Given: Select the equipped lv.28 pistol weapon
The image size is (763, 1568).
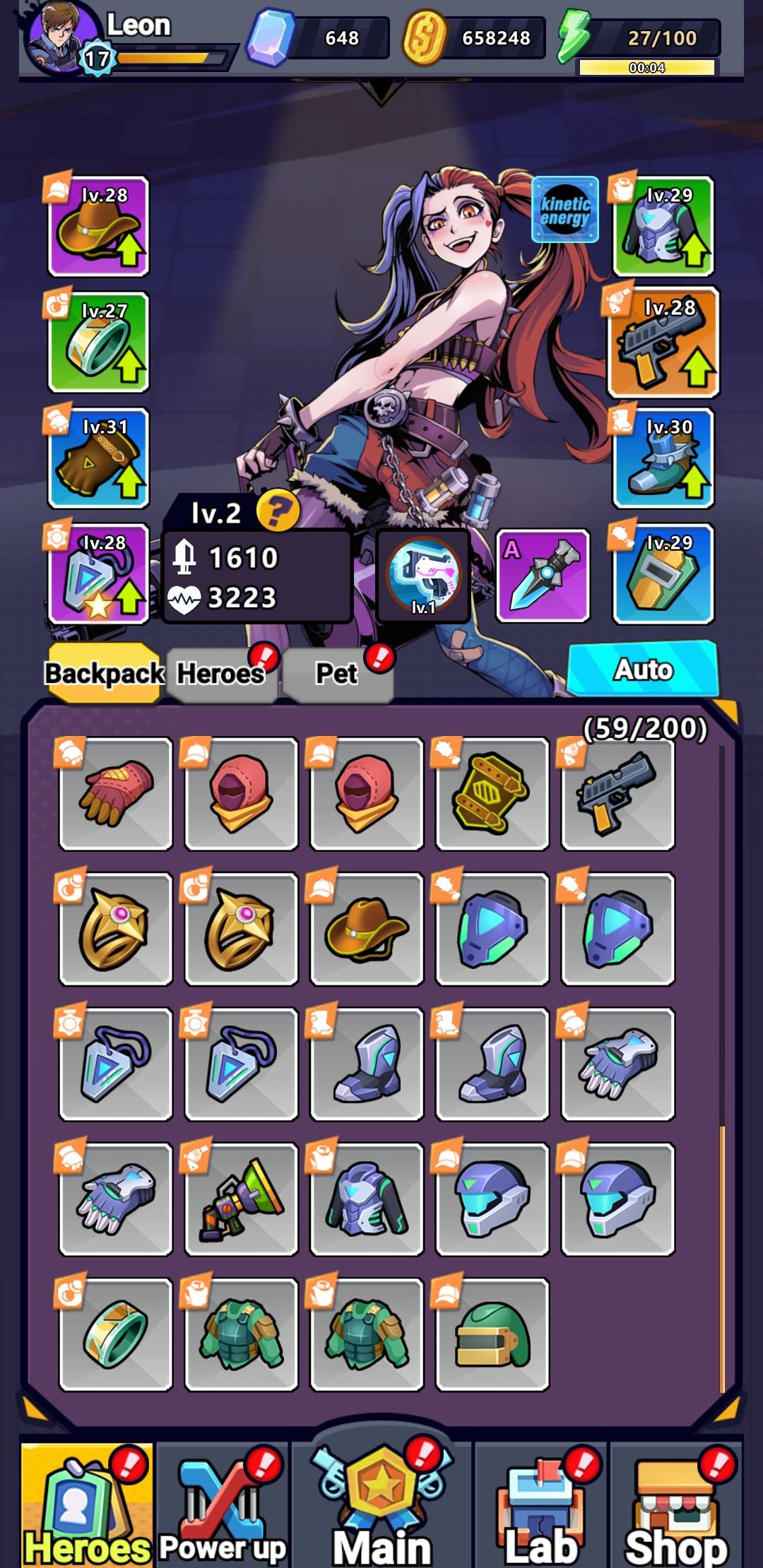Looking at the screenshot, I should click(663, 342).
